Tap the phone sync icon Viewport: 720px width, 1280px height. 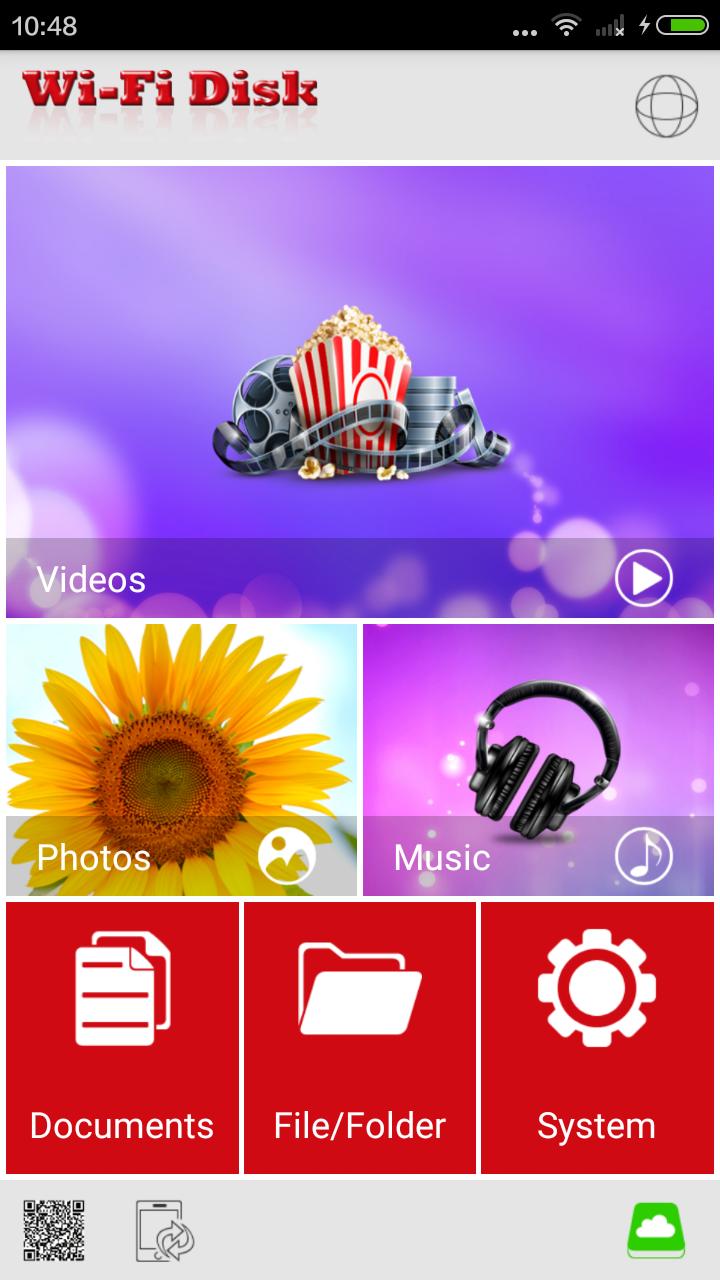(164, 1231)
